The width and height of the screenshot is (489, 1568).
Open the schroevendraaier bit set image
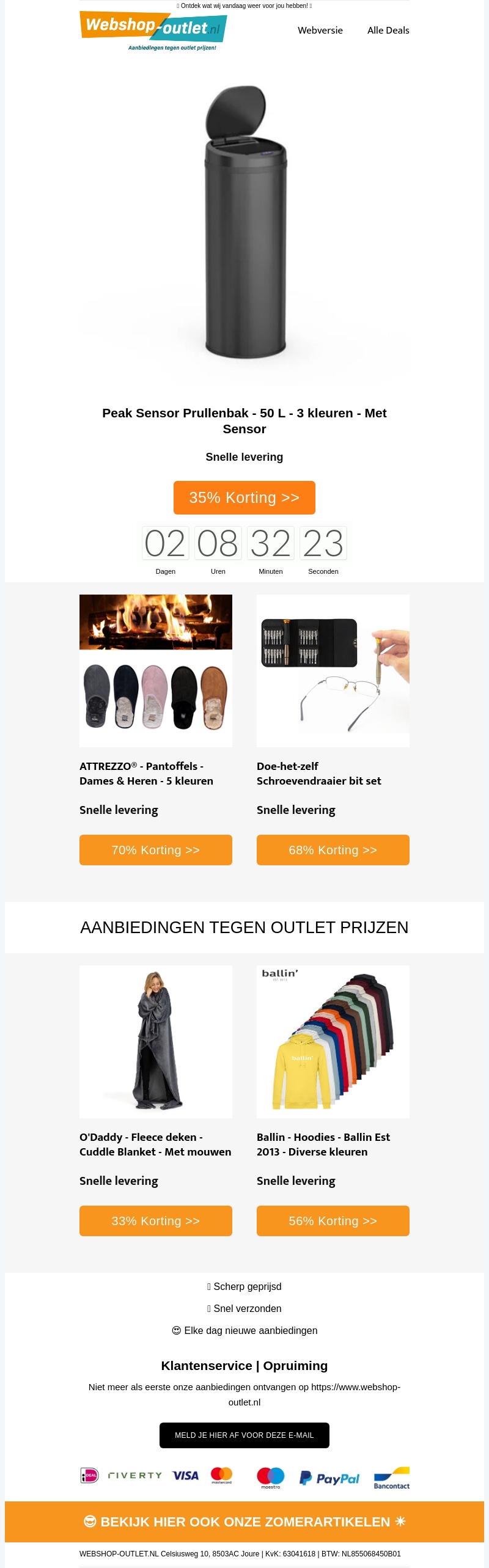pyautogui.click(x=333, y=670)
